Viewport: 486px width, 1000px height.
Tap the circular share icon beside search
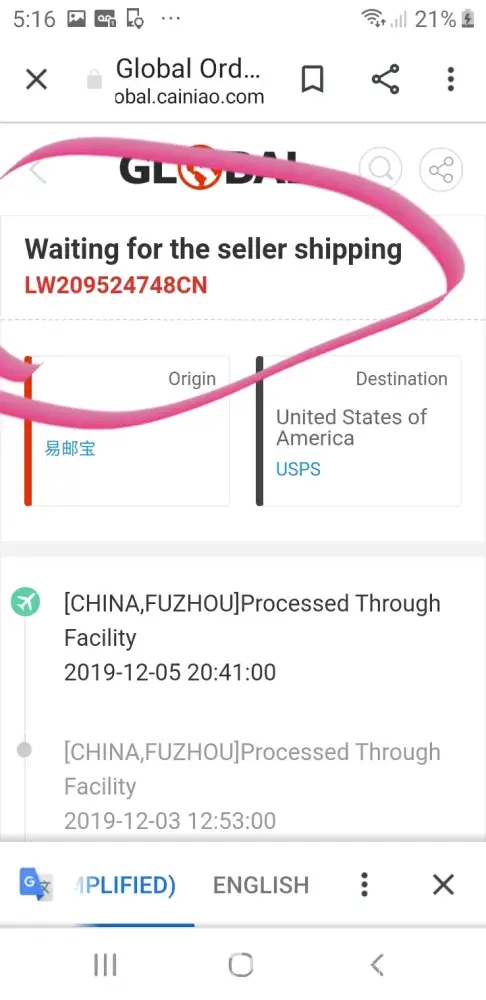441,170
